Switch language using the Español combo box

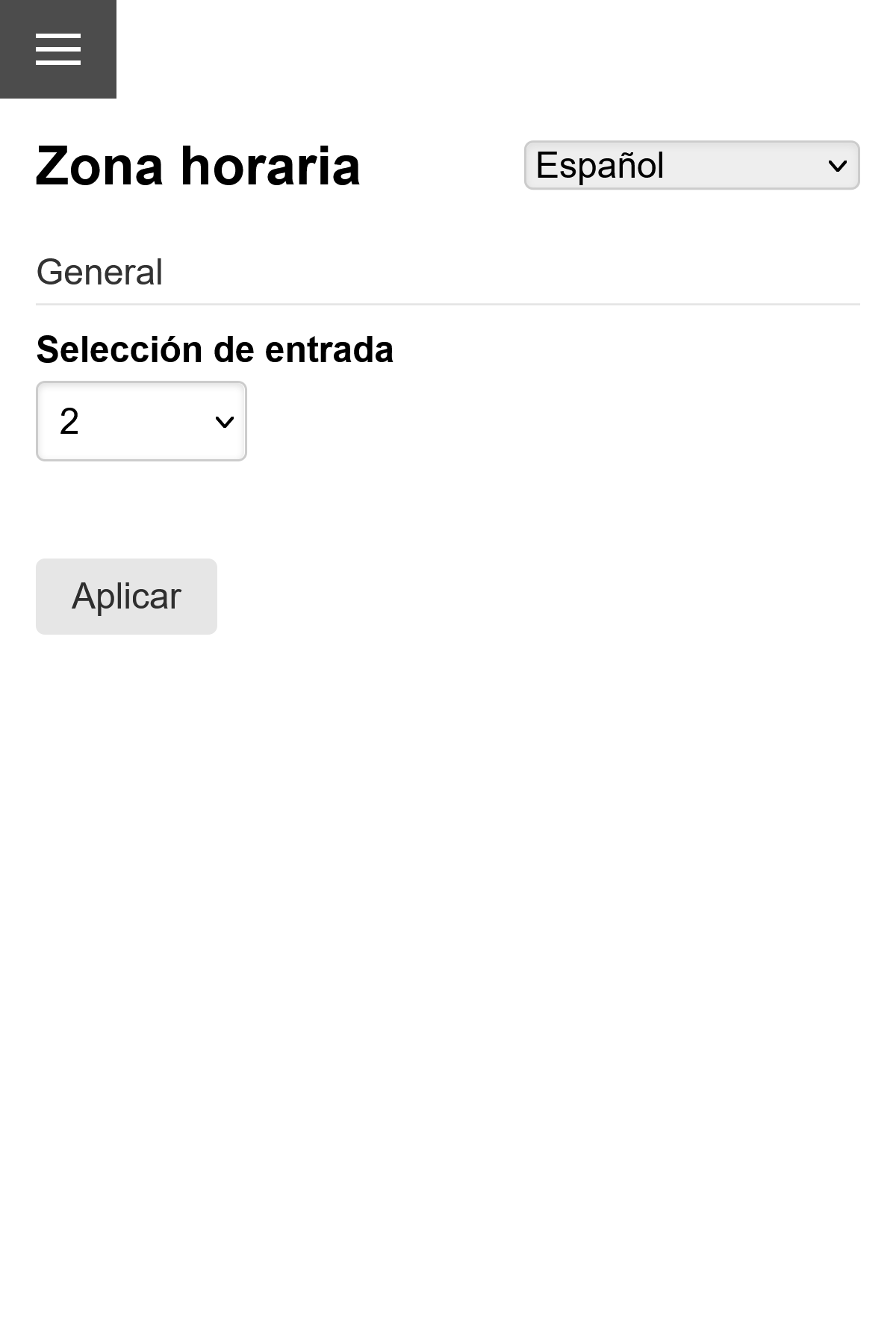[691, 165]
